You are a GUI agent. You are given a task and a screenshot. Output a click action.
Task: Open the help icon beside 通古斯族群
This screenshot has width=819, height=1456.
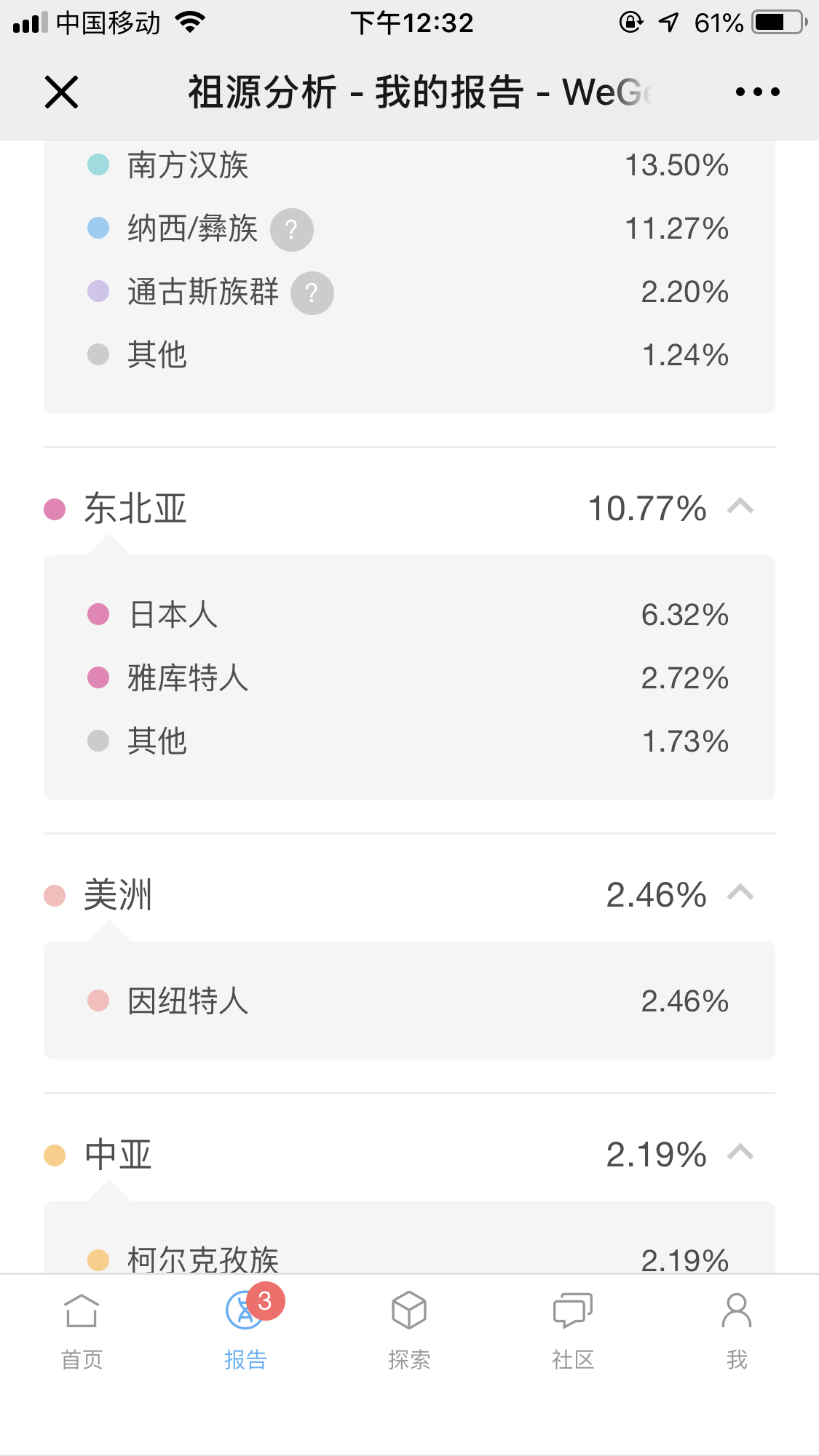click(312, 293)
